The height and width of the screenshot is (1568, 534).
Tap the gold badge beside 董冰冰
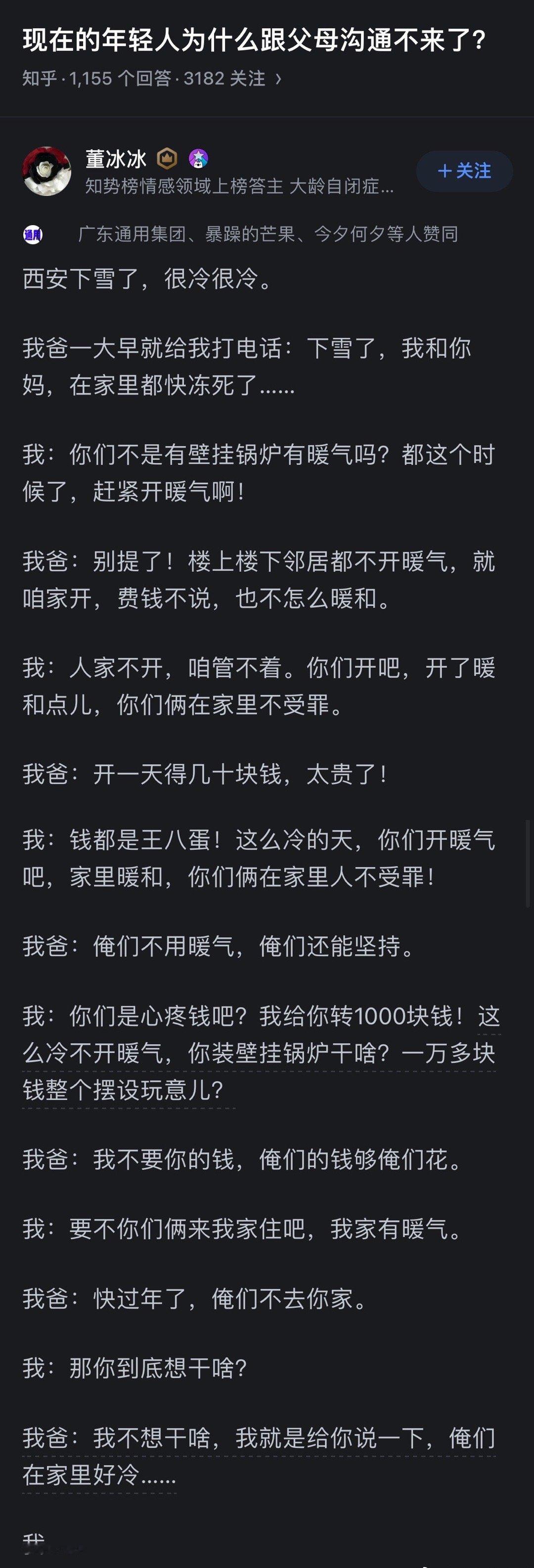point(167,159)
